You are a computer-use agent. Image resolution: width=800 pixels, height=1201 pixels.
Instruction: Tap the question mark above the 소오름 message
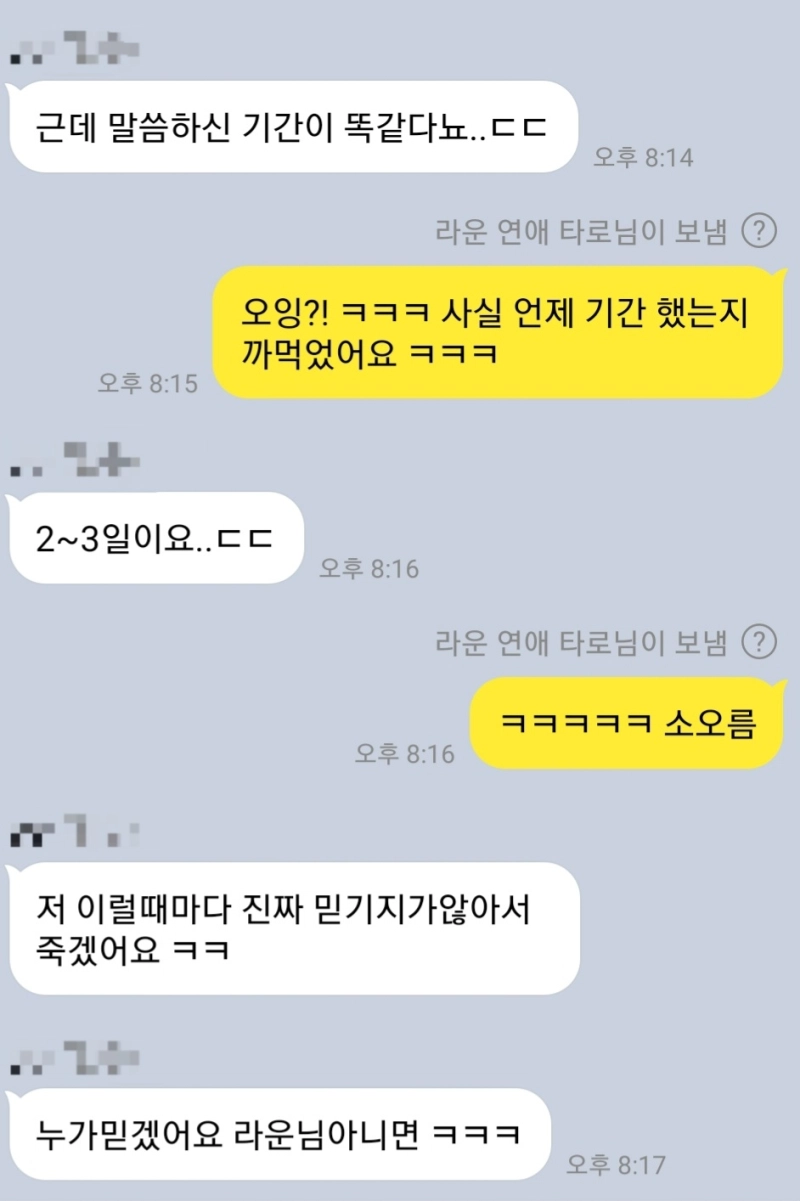click(x=759, y=642)
